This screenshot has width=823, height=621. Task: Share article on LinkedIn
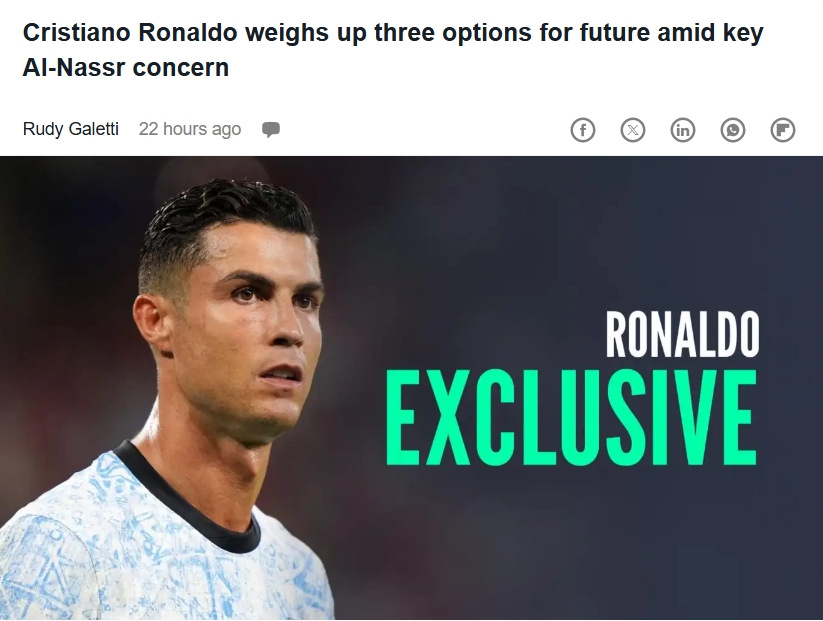pos(683,130)
